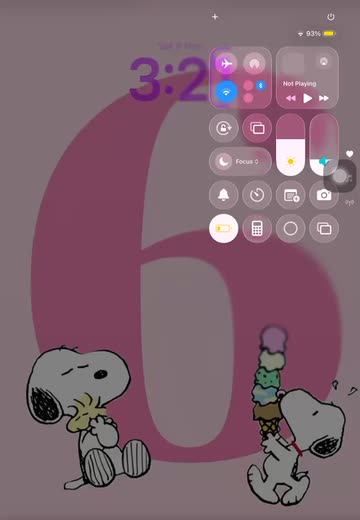Open AirPlay output in the media widget
360x520 pixels.
[324, 61]
